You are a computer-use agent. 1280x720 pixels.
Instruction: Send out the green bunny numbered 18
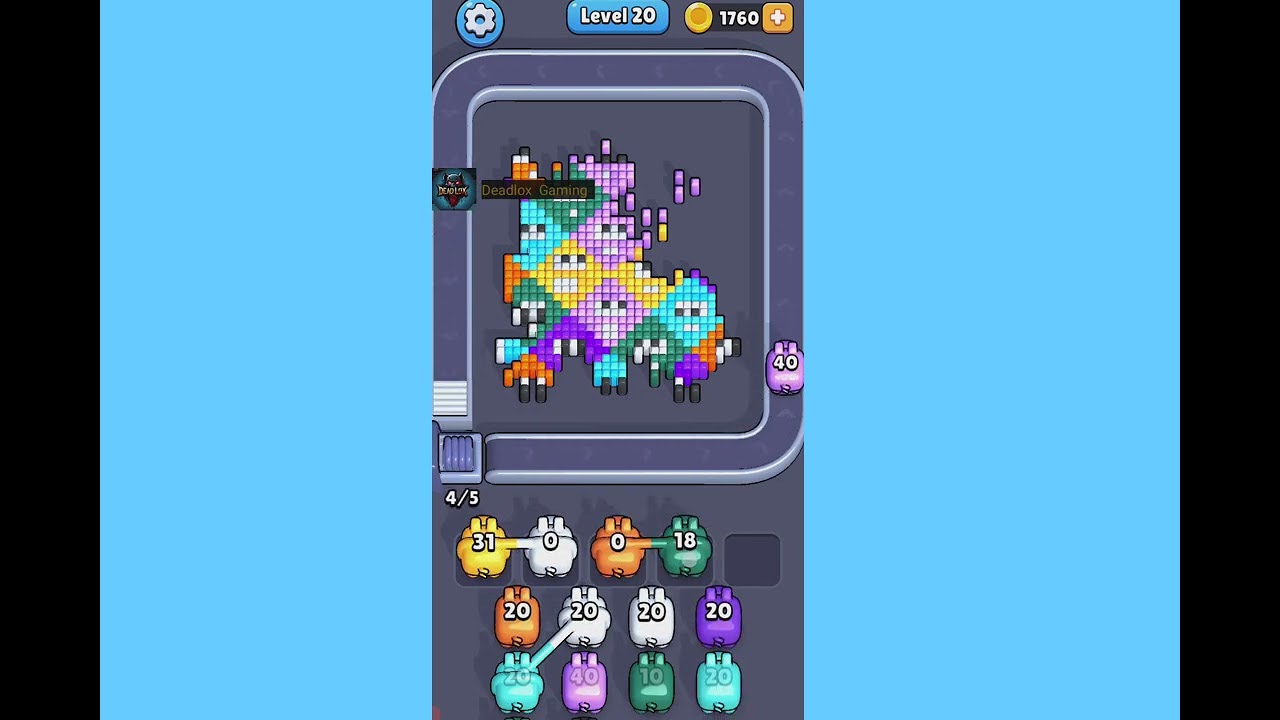pos(685,547)
